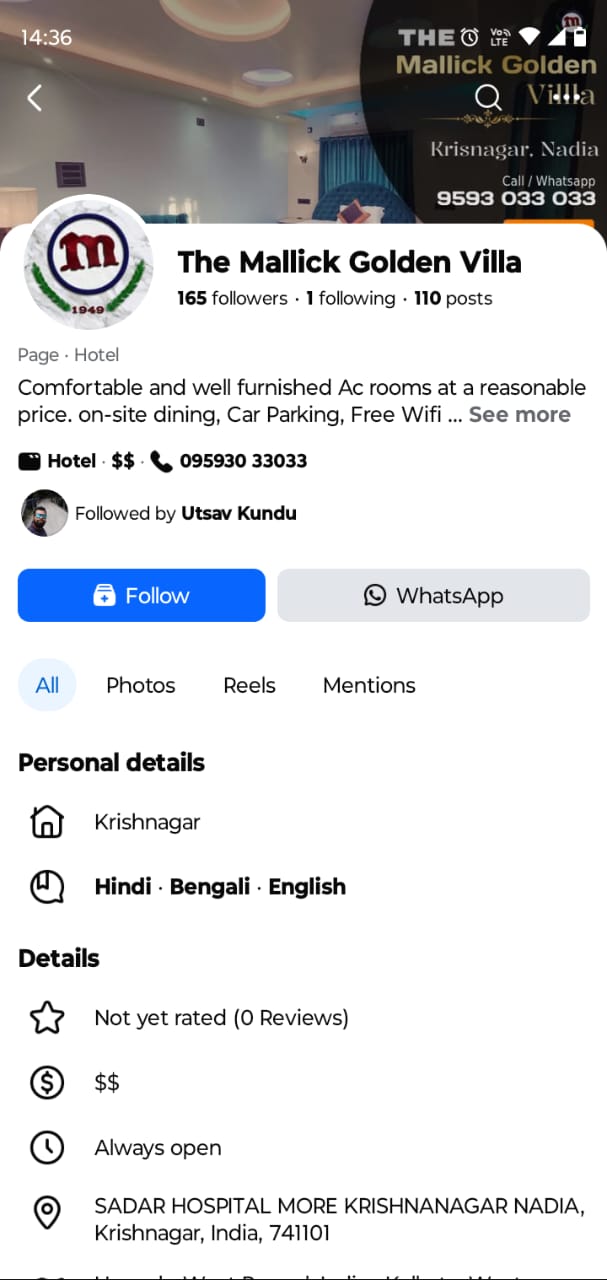Open the search magnifier icon
The width and height of the screenshot is (607, 1280).
(x=487, y=97)
